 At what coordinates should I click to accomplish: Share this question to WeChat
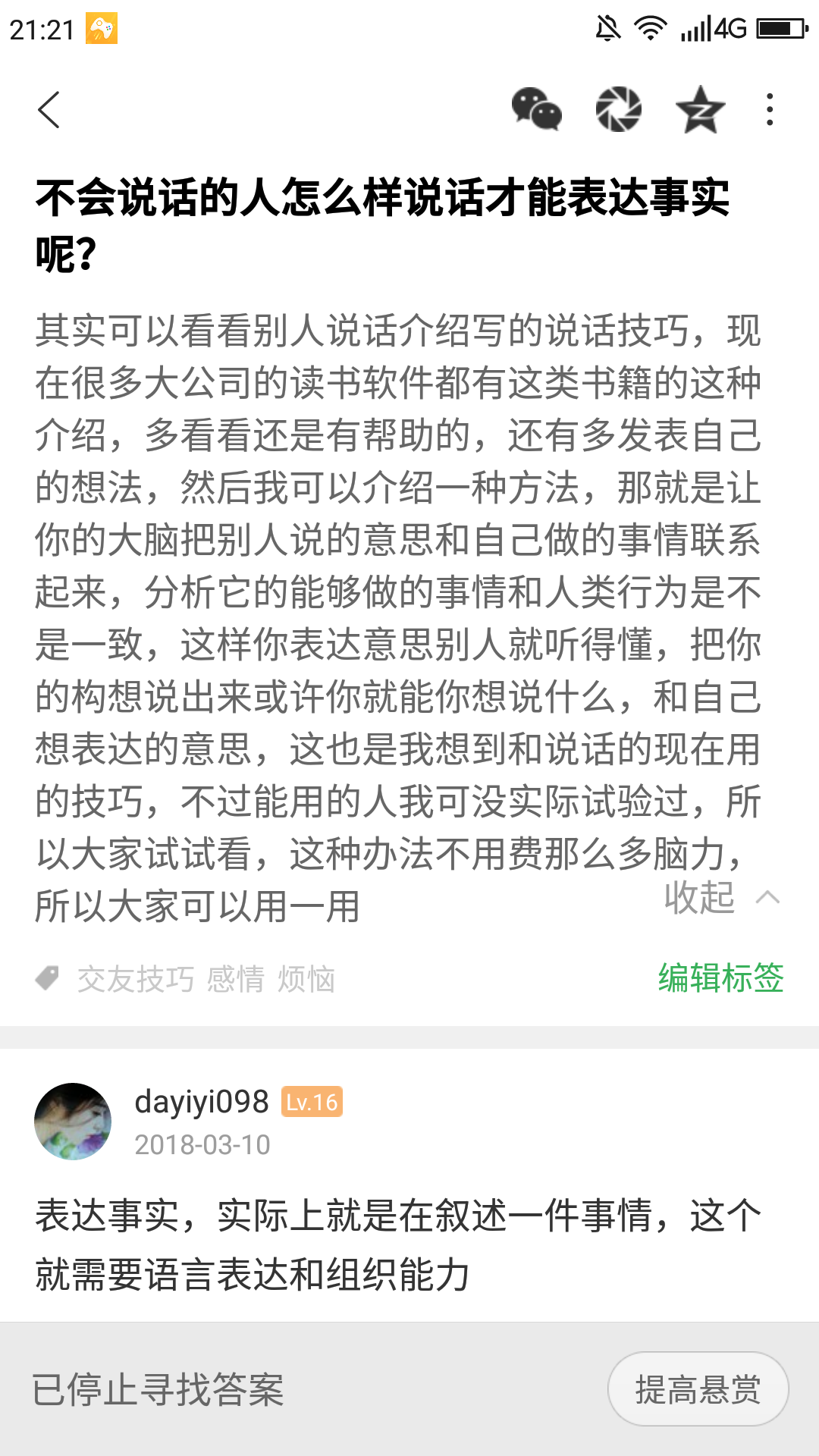point(536,110)
